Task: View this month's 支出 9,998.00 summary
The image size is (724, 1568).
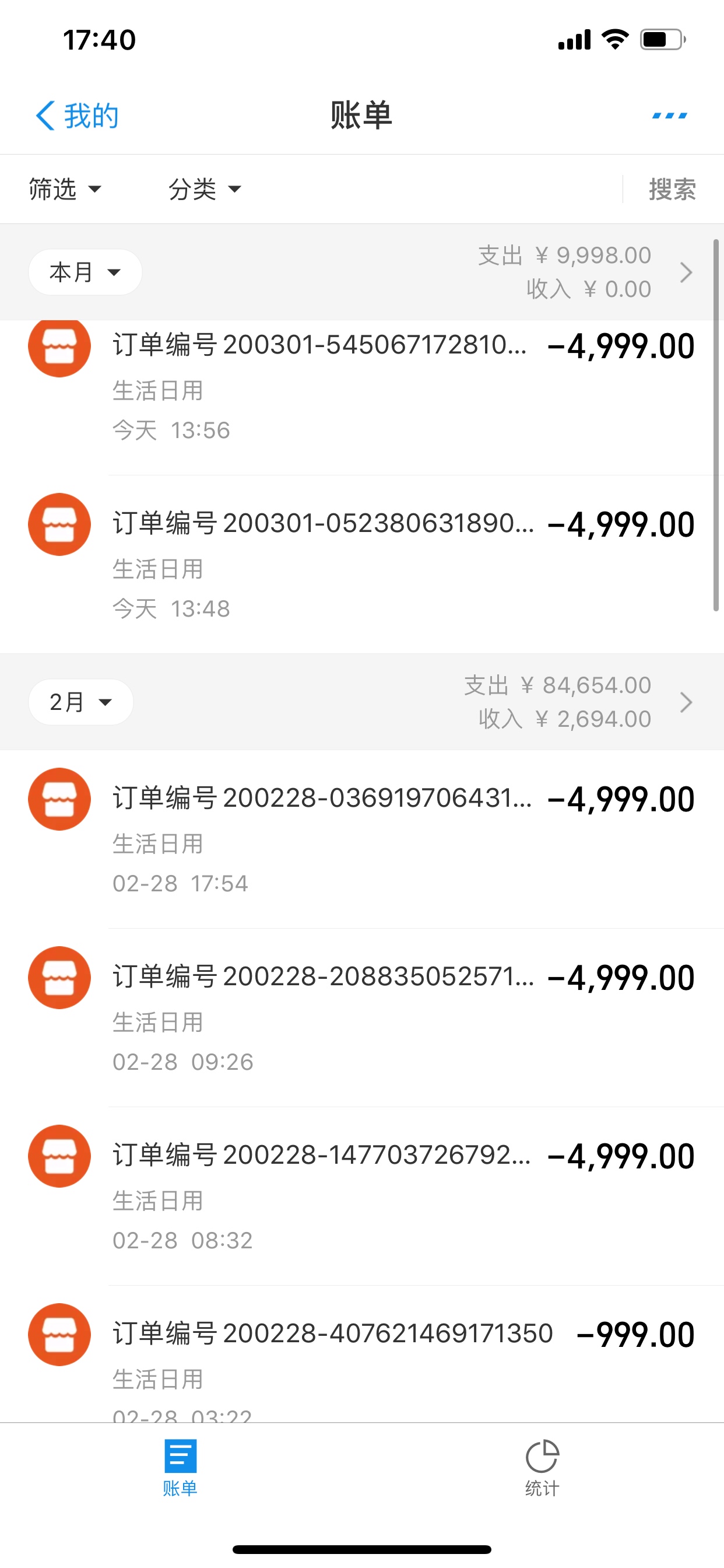Action: [584, 272]
